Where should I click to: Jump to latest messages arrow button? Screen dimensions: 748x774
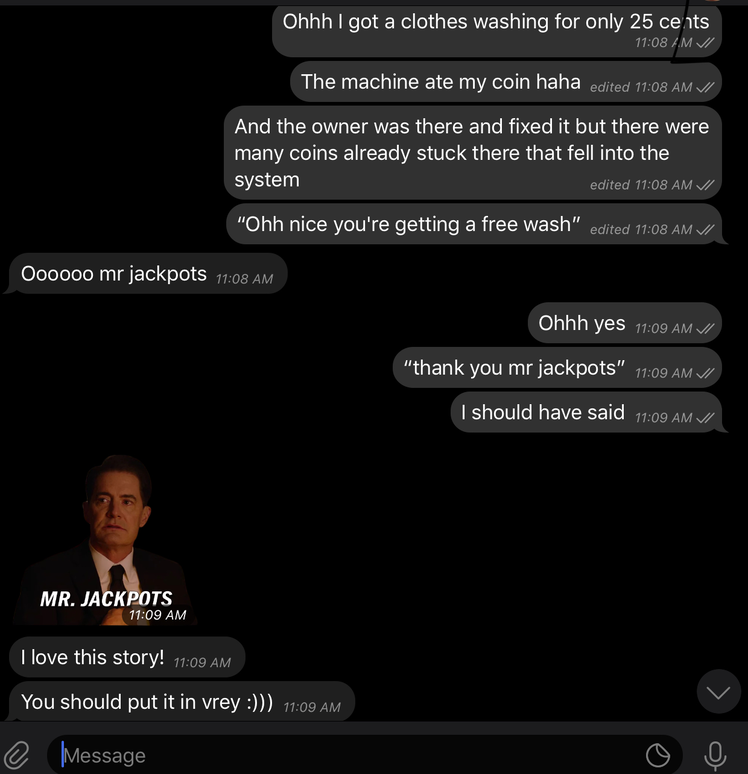[718, 692]
